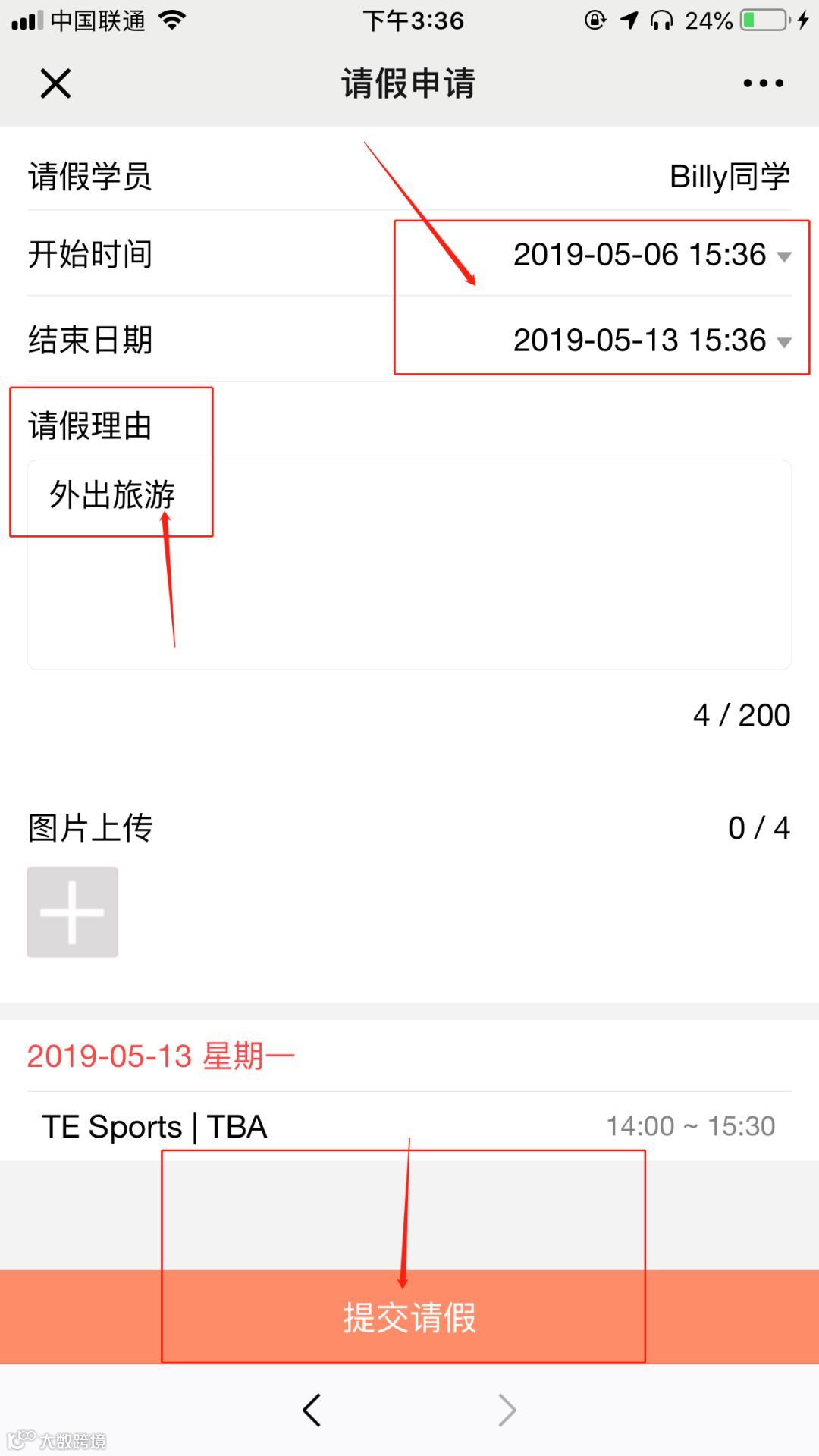Image resolution: width=819 pixels, height=1456 pixels.
Task: Edit the 请假理由 text field
Action: [409, 564]
